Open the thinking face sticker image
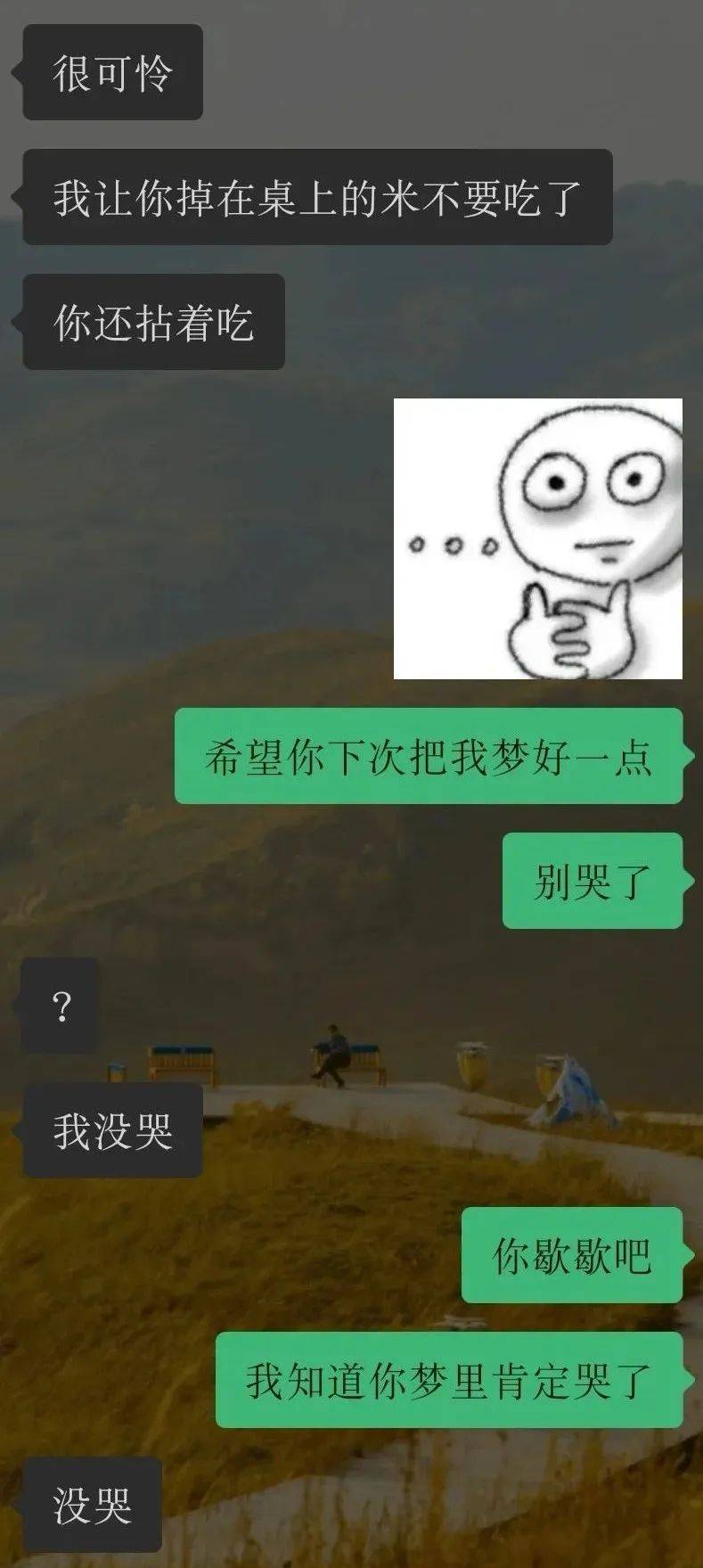 pyautogui.click(x=538, y=538)
